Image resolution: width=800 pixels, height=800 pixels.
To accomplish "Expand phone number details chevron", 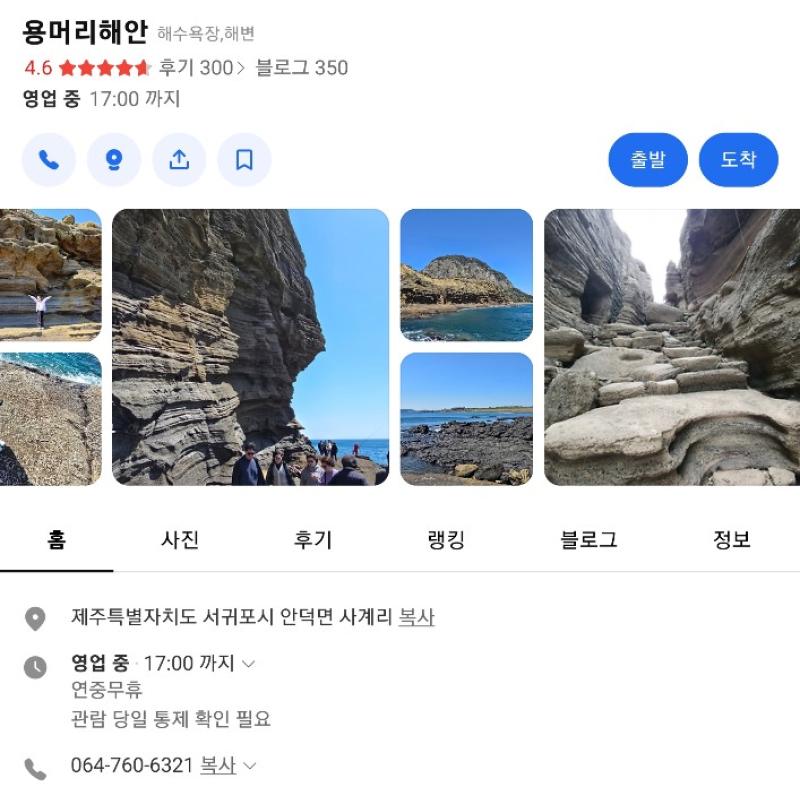I will (250, 766).
